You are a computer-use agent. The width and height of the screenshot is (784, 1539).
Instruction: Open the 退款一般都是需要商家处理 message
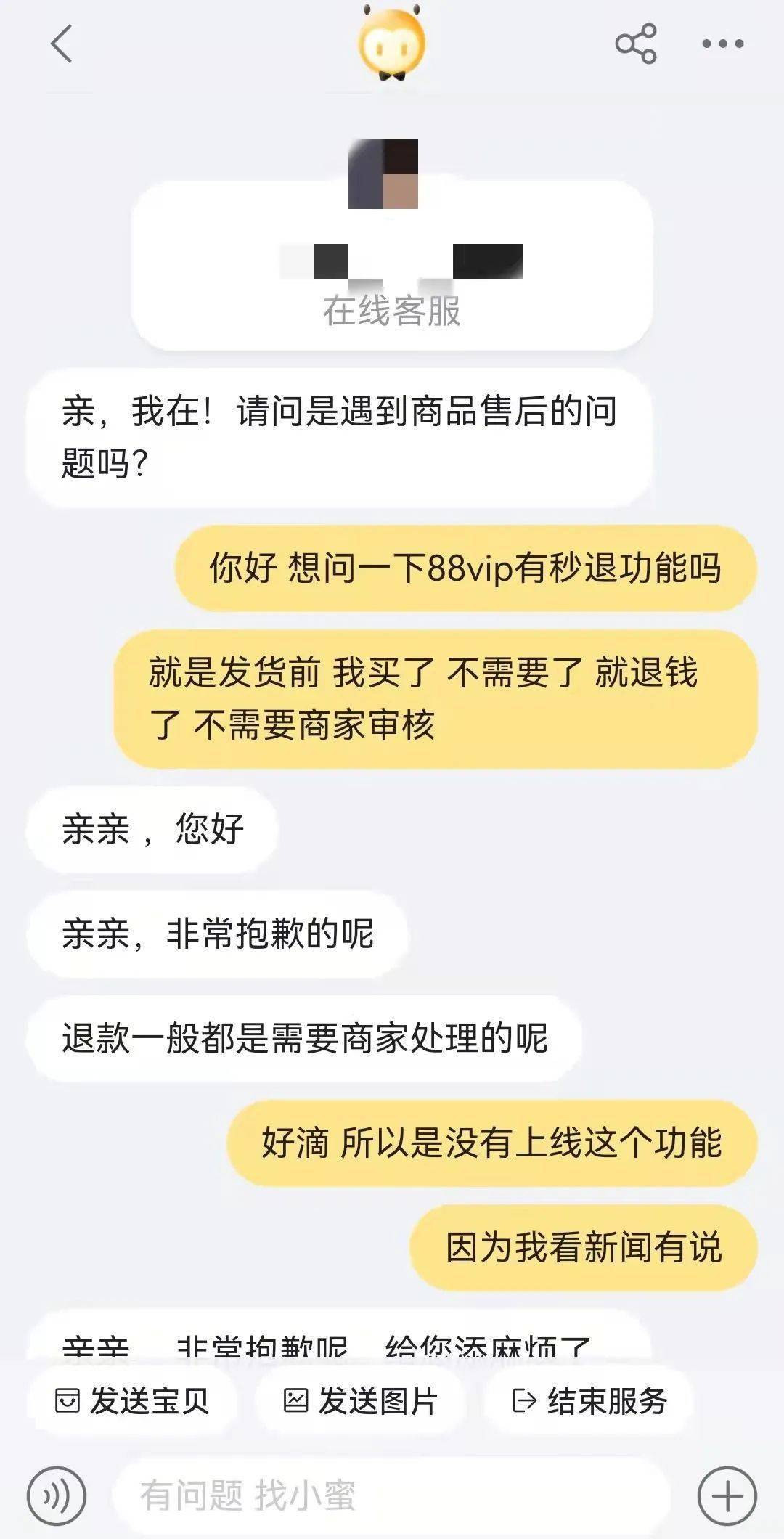coord(305,1040)
